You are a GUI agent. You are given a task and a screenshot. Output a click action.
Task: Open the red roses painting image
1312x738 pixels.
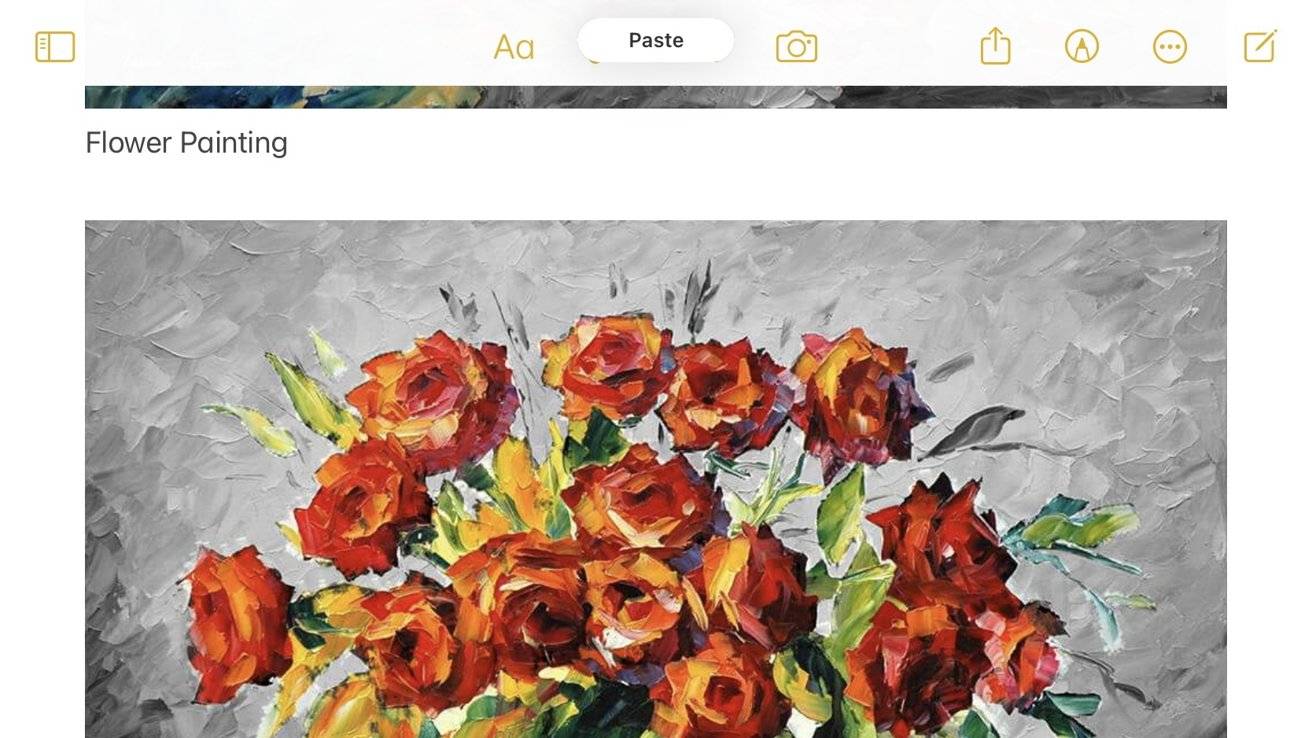(x=656, y=478)
